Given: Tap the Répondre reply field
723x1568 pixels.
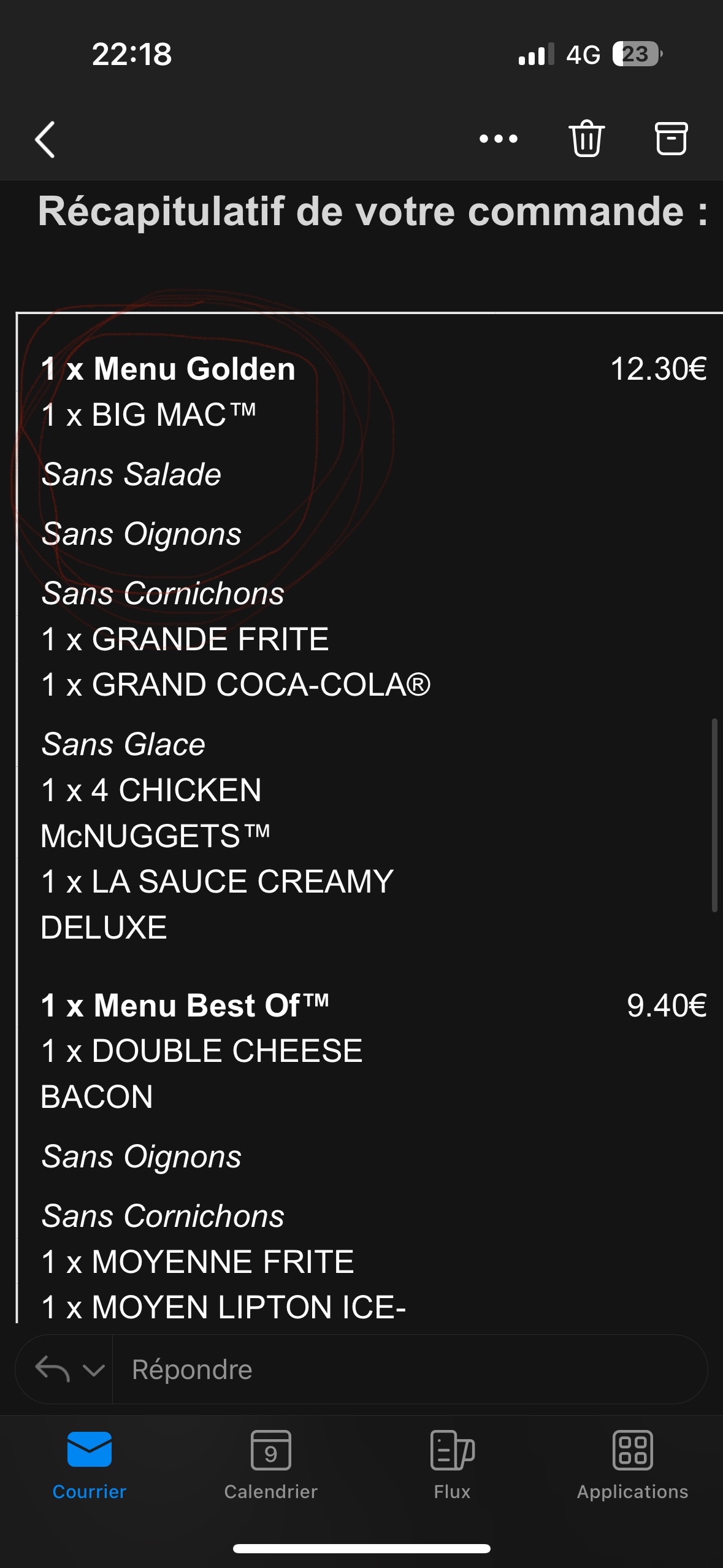Looking at the screenshot, I should [405, 1369].
